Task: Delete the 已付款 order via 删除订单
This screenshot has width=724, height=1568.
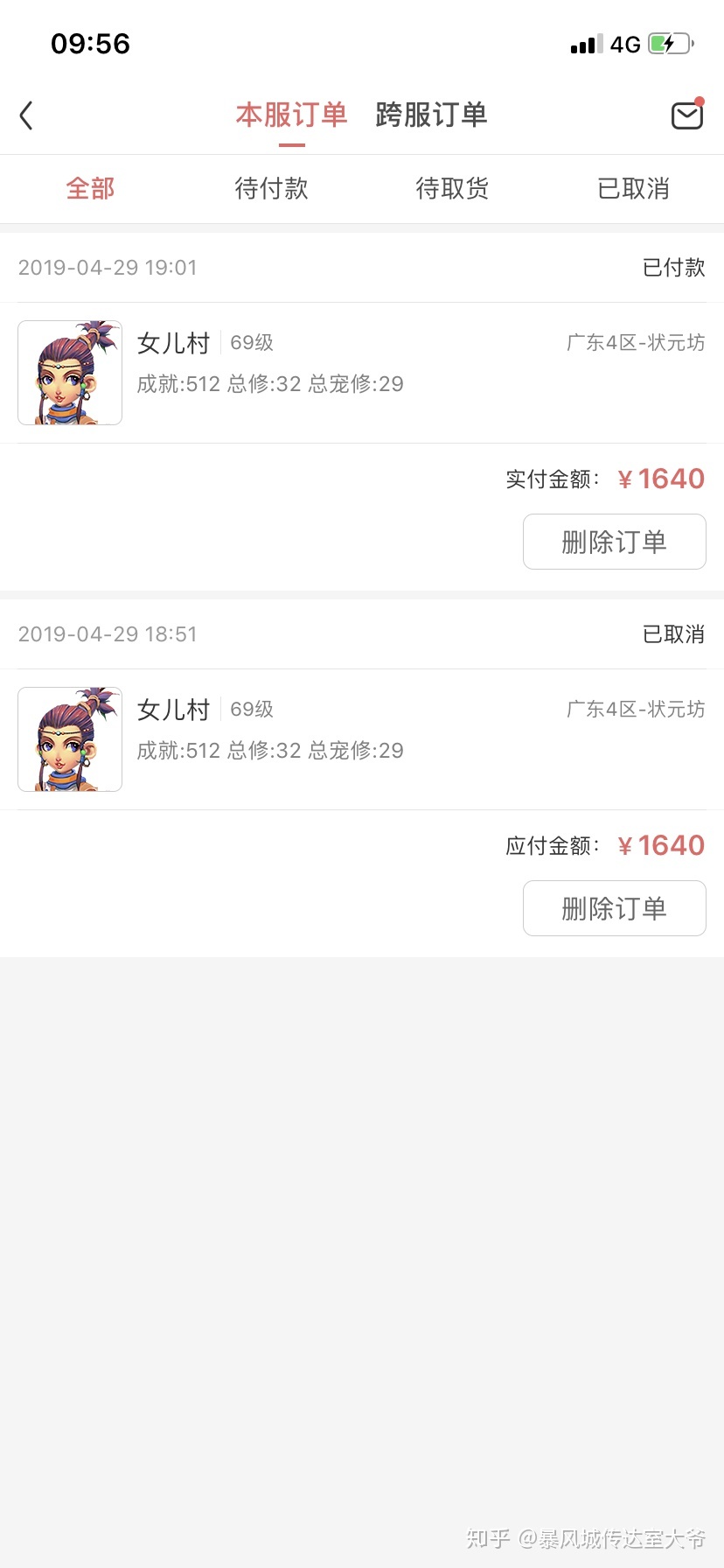Action: tap(614, 542)
